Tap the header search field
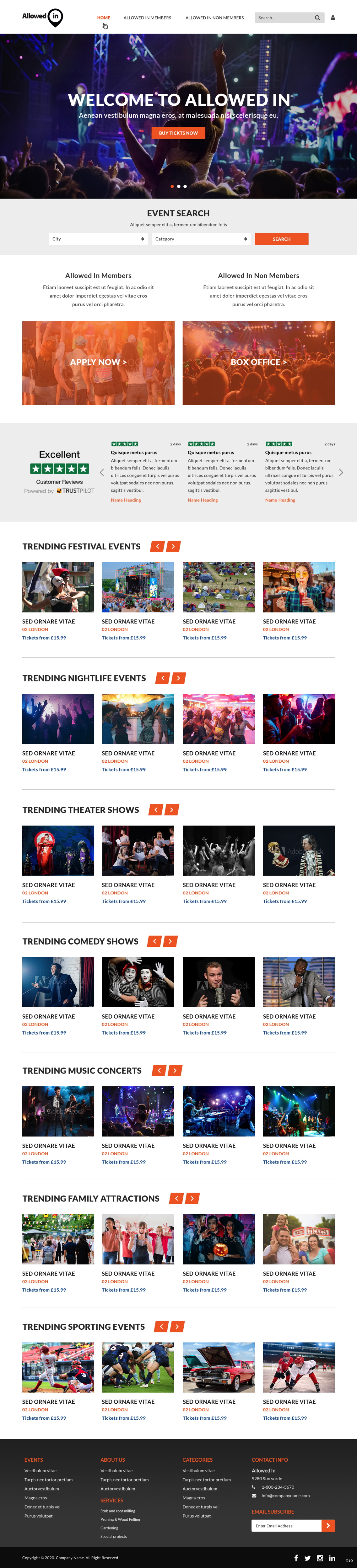357x1568 pixels. pyautogui.click(x=284, y=18)
